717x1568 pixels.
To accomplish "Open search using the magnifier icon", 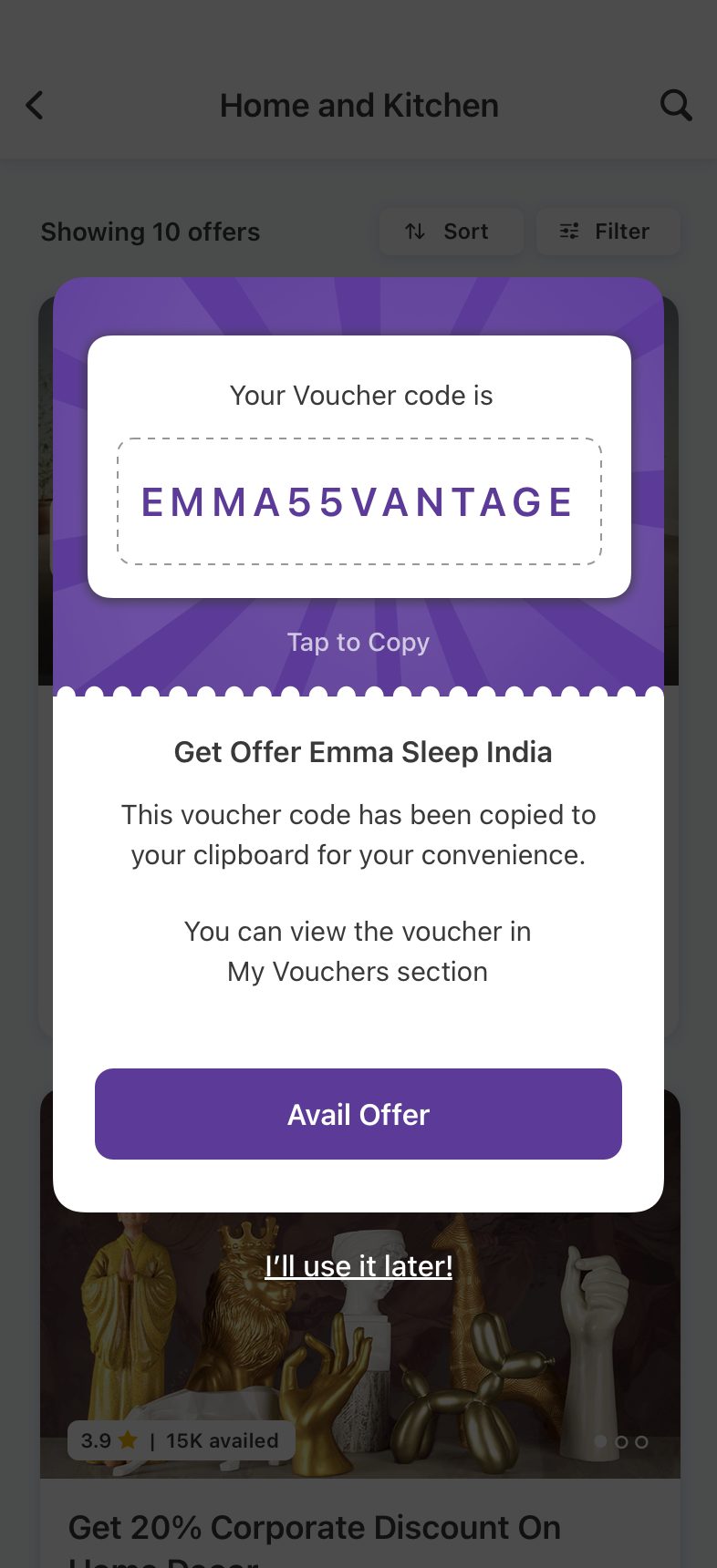I will coord(676,105).
